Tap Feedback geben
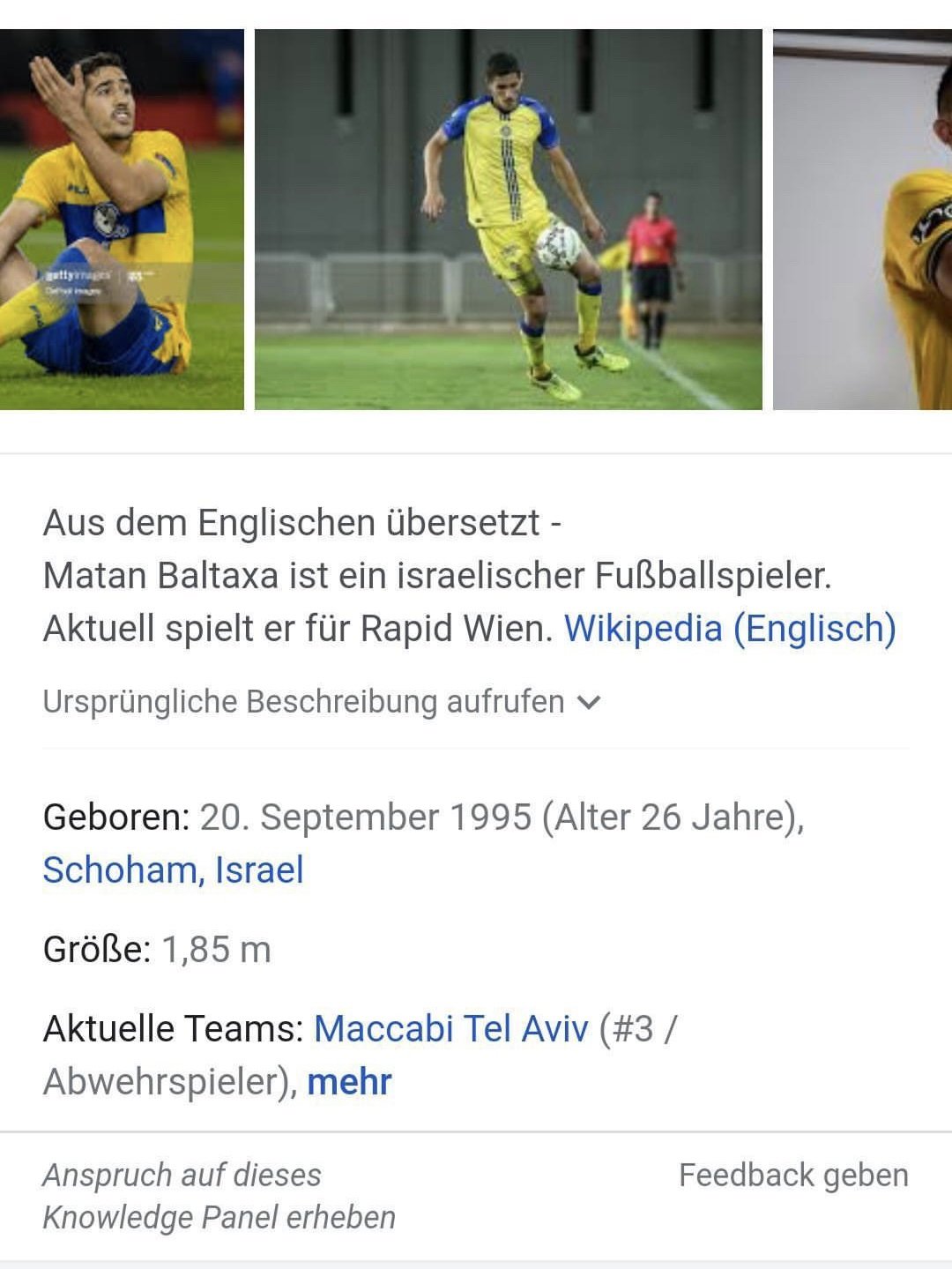 (x=792, y=1175)
